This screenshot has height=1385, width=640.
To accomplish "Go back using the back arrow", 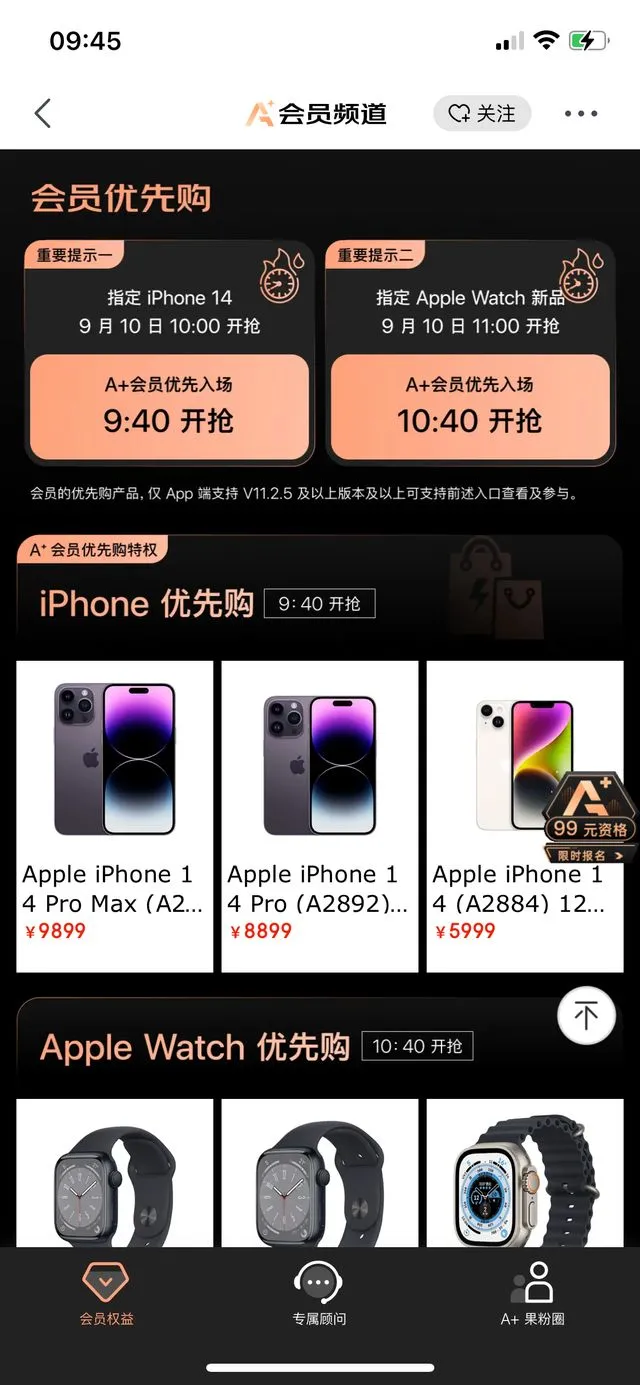I will [42, 114].
